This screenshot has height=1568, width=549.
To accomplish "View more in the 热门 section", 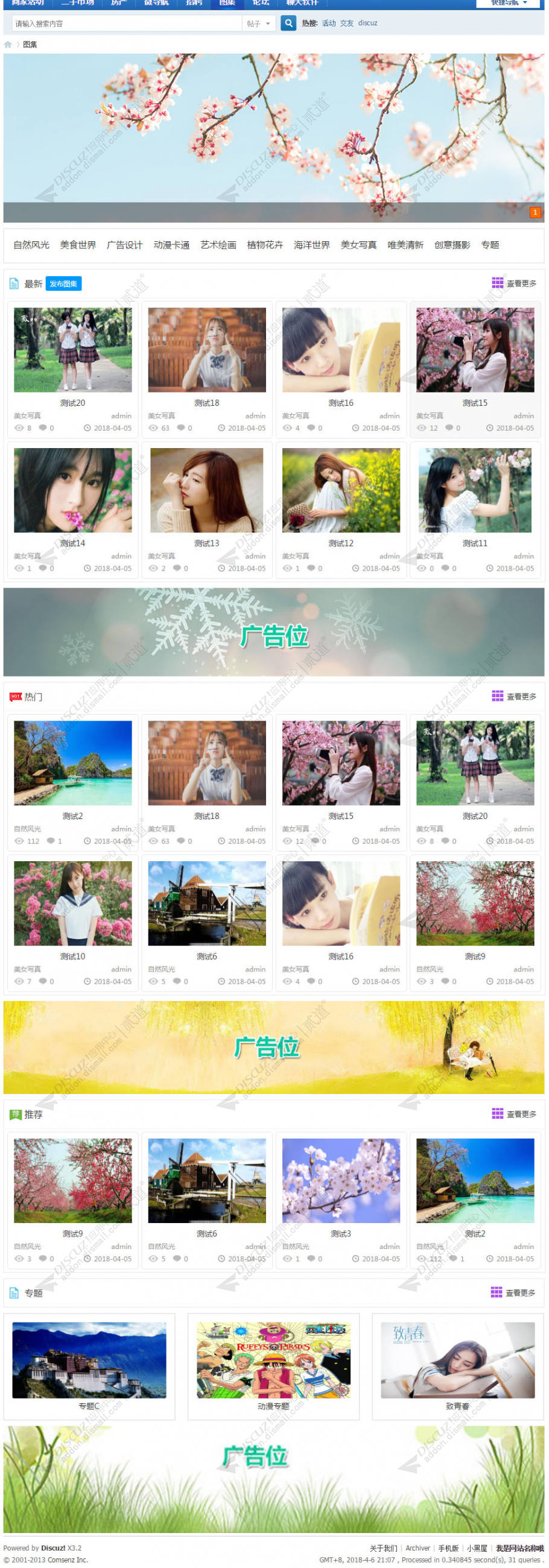I will pyautogui.click(x=514, y=697).
